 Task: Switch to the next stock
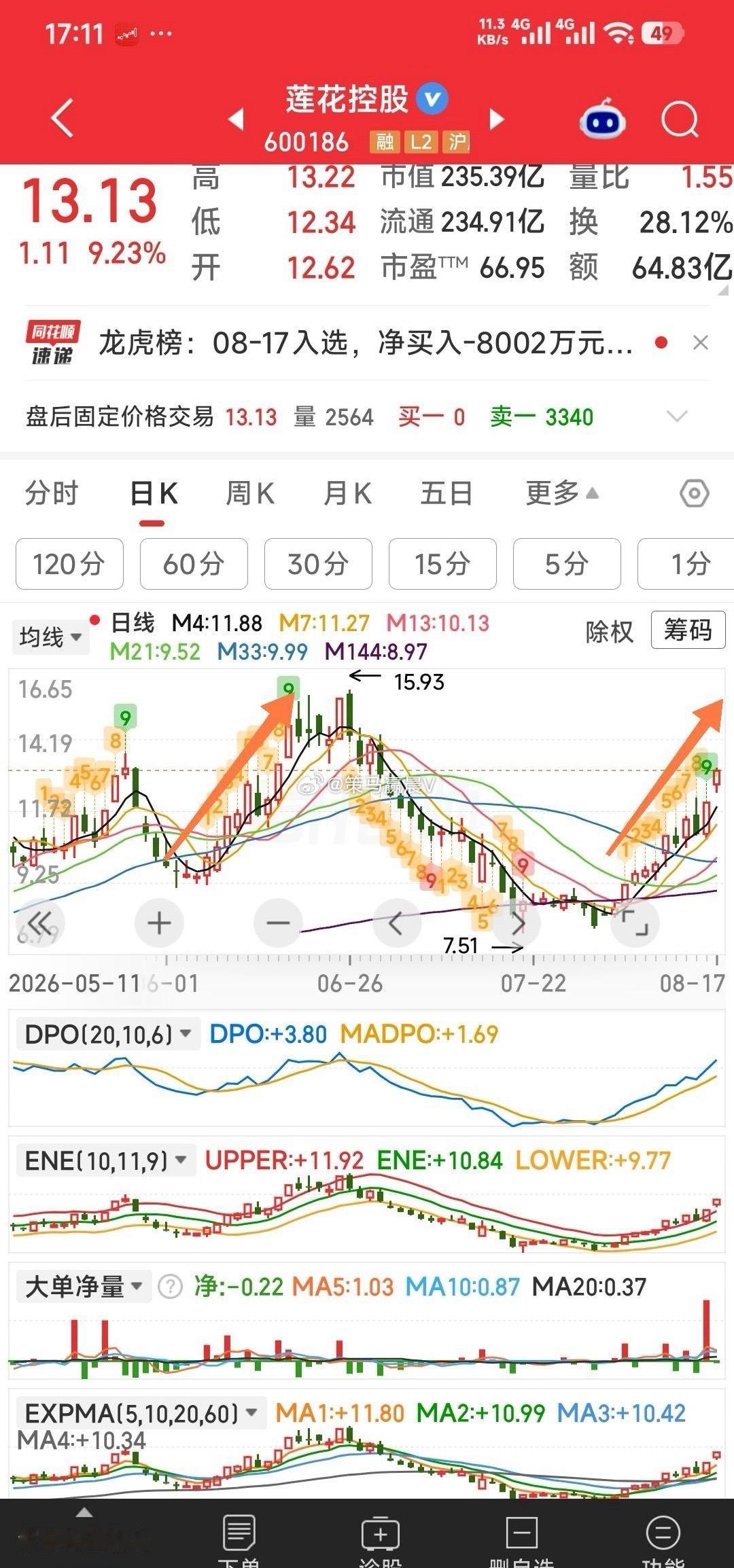497,120
